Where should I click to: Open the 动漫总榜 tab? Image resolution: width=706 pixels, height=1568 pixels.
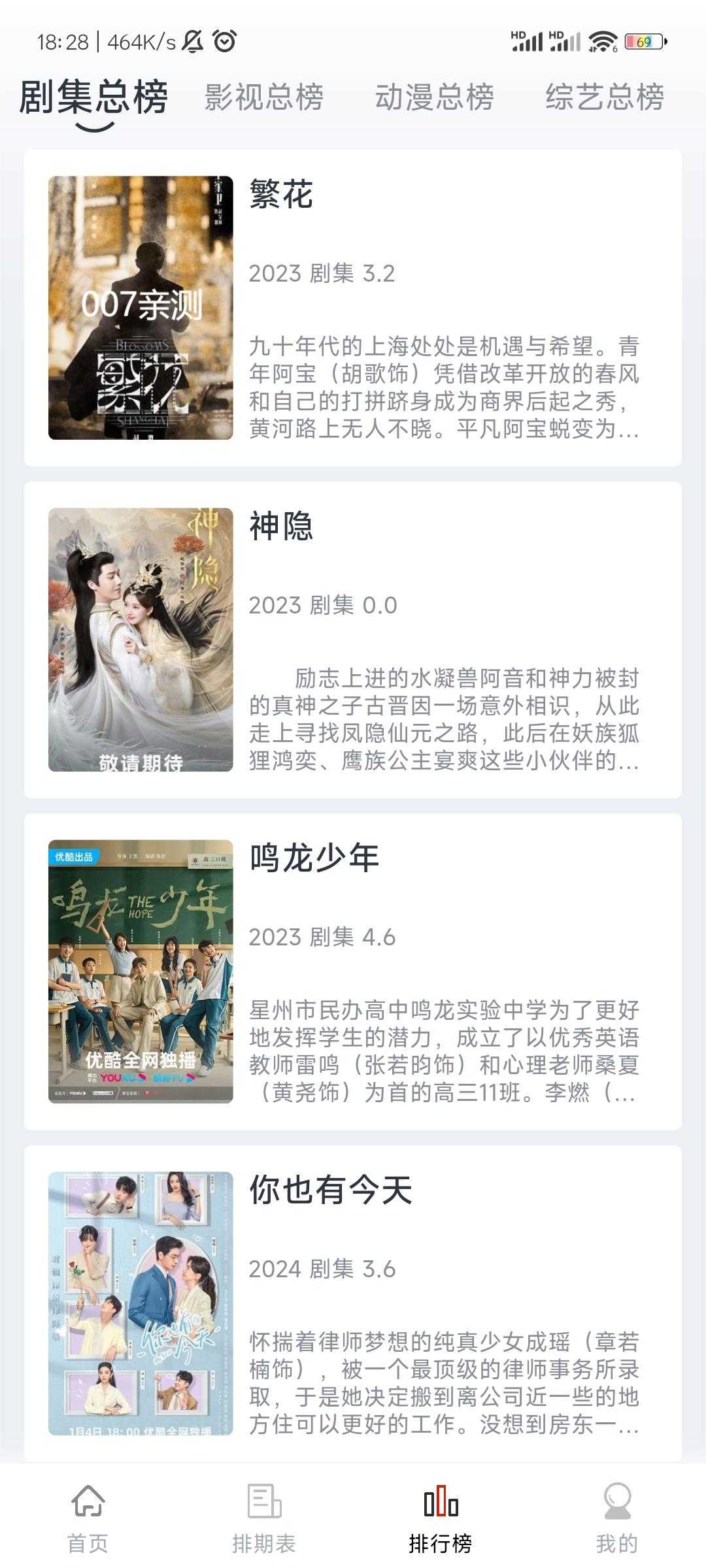point(435,97)
